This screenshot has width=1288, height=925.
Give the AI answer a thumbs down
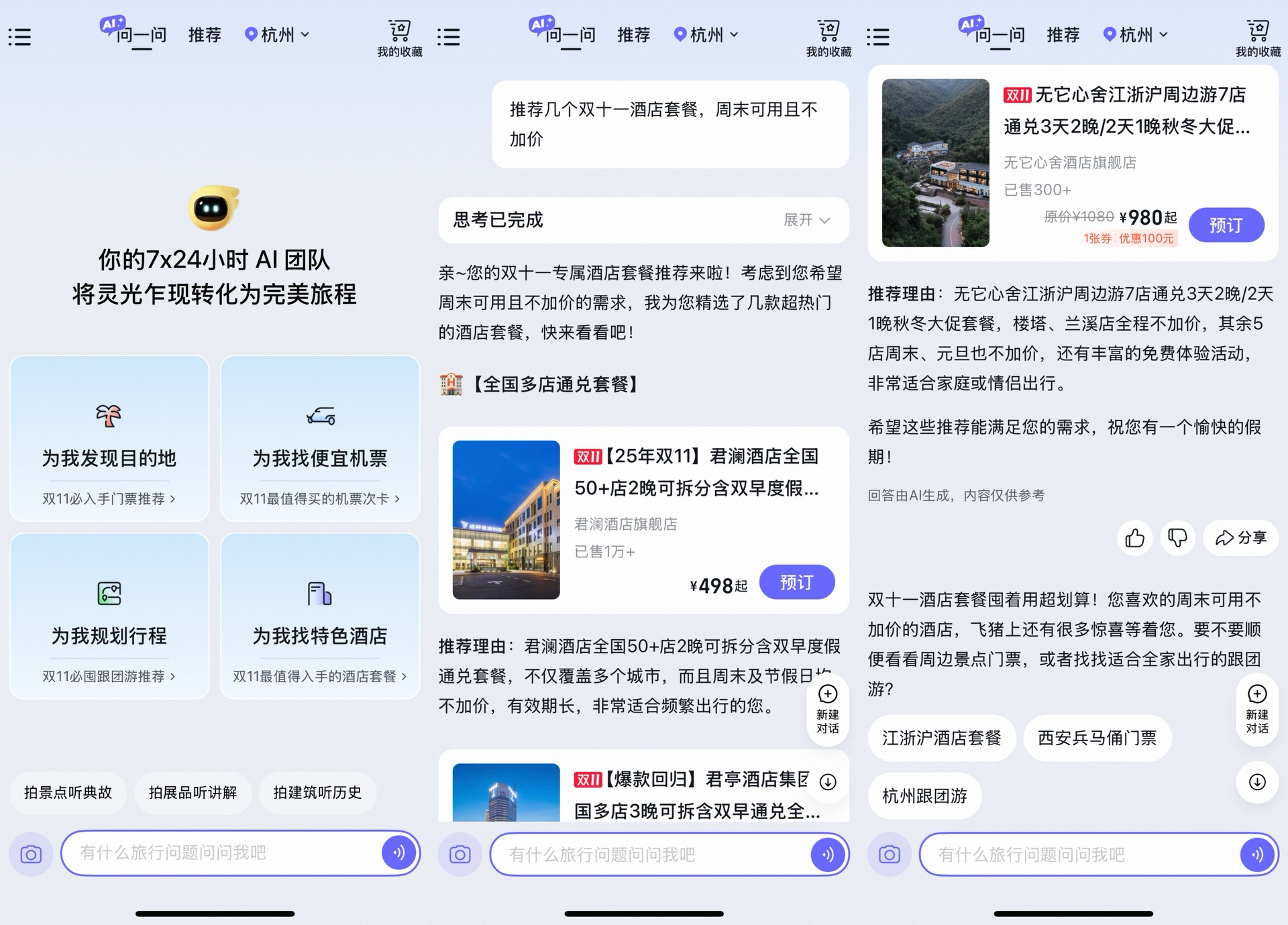tap(1177, 537)
